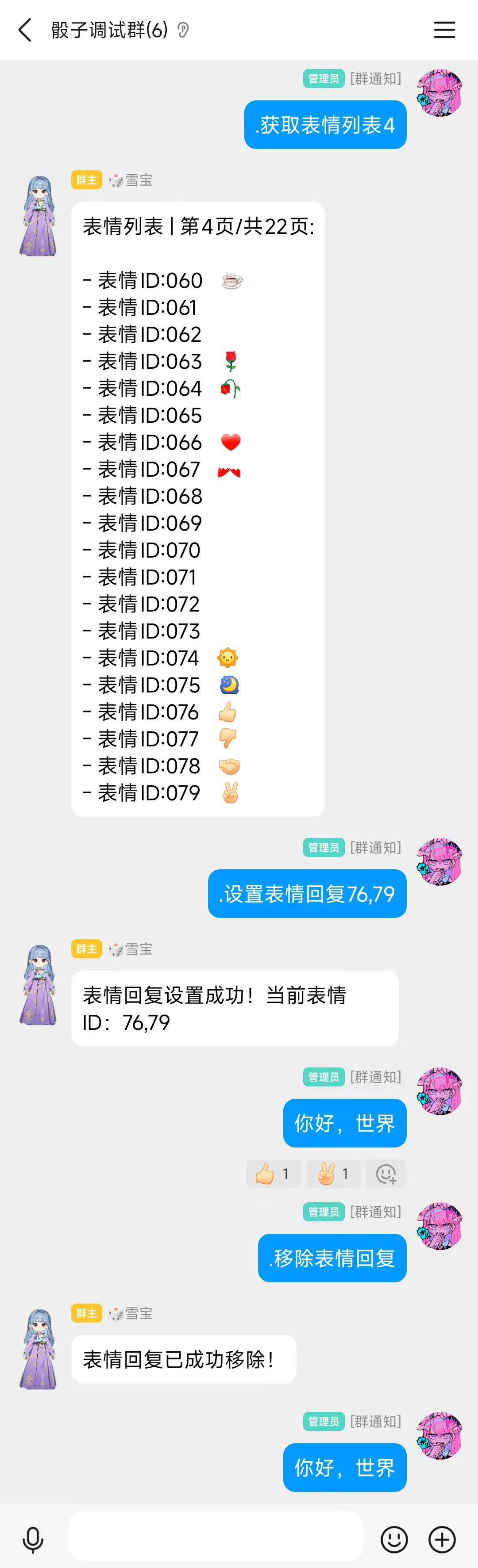Open 雪宝's avatar beside the emoji list
Viewport: 478px width, 1568px height.
click(39, 216)
